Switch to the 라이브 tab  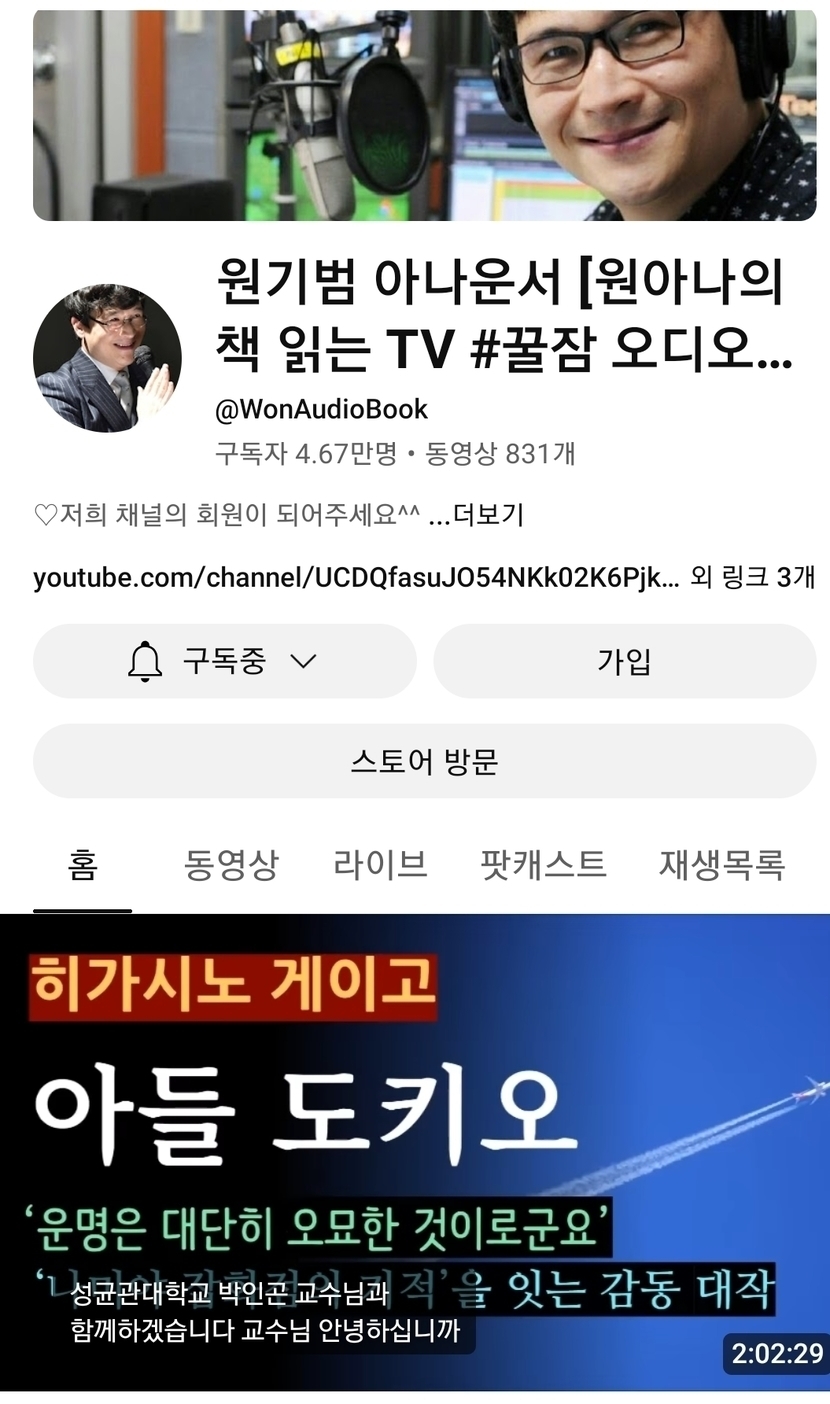coord(380,865)
